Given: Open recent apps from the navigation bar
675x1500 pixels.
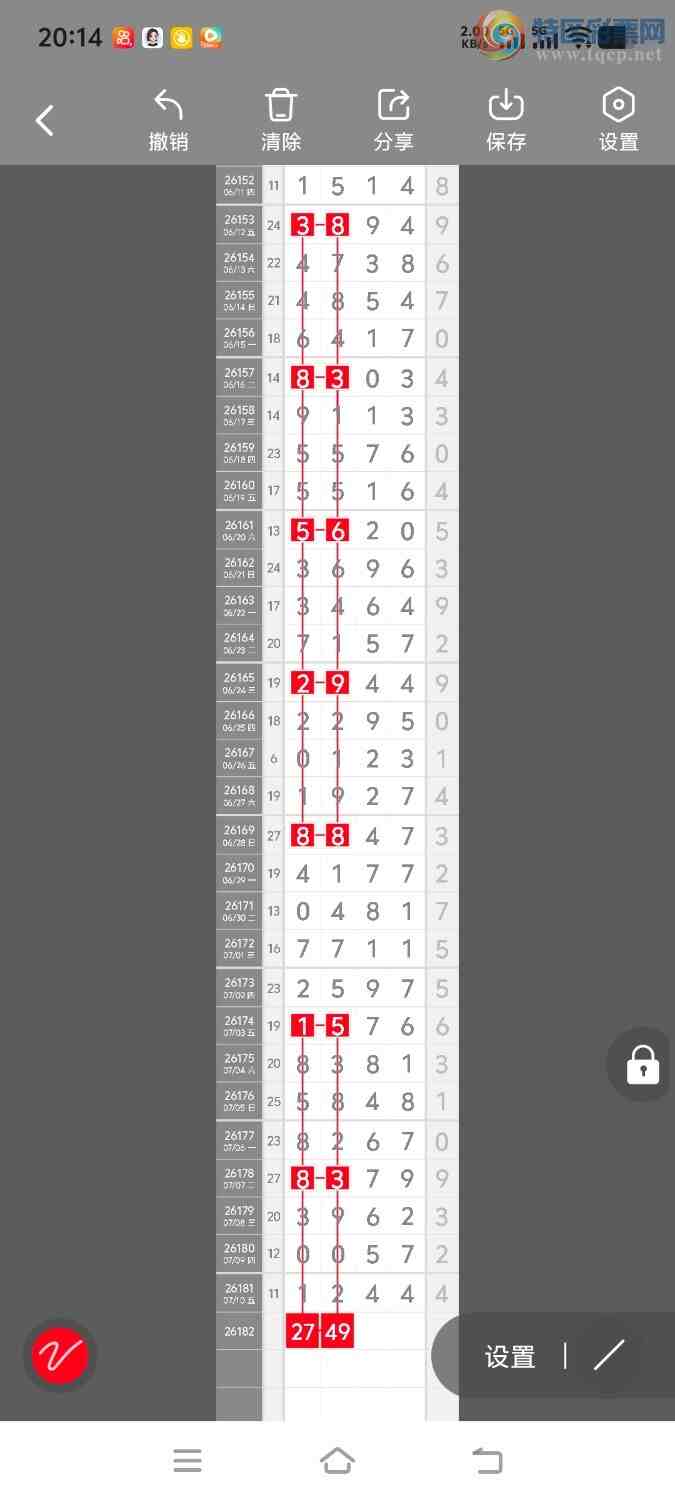Looking at the screenshot, I should point(187,1461).
